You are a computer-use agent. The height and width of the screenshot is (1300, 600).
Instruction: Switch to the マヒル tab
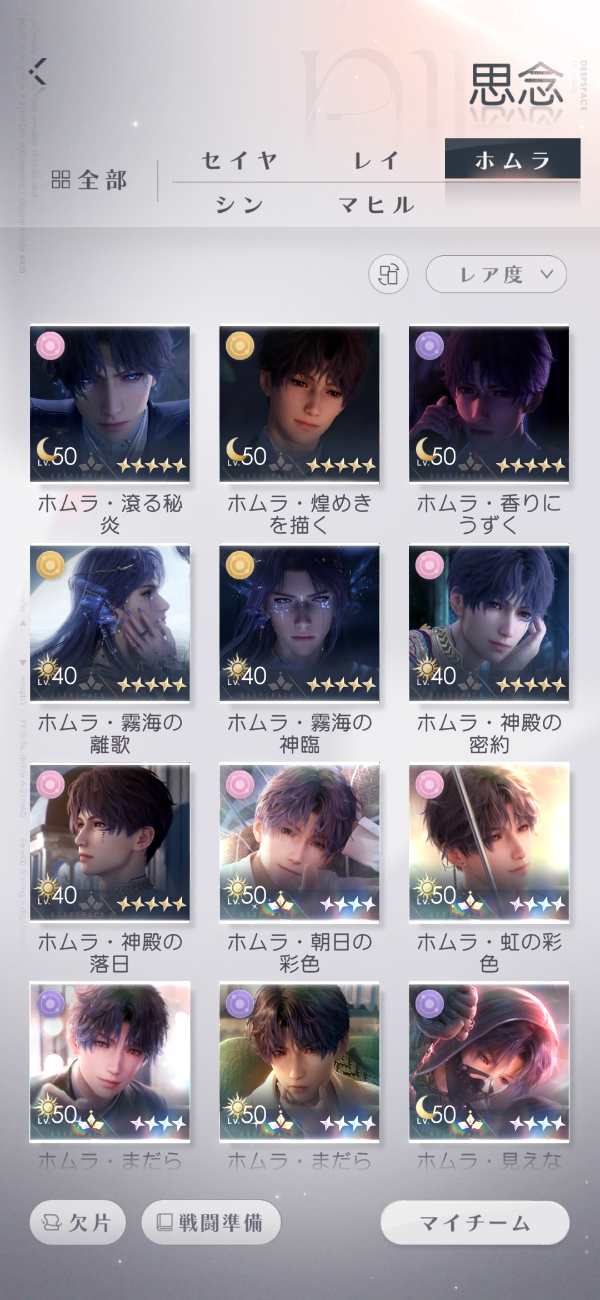[376, 205]
